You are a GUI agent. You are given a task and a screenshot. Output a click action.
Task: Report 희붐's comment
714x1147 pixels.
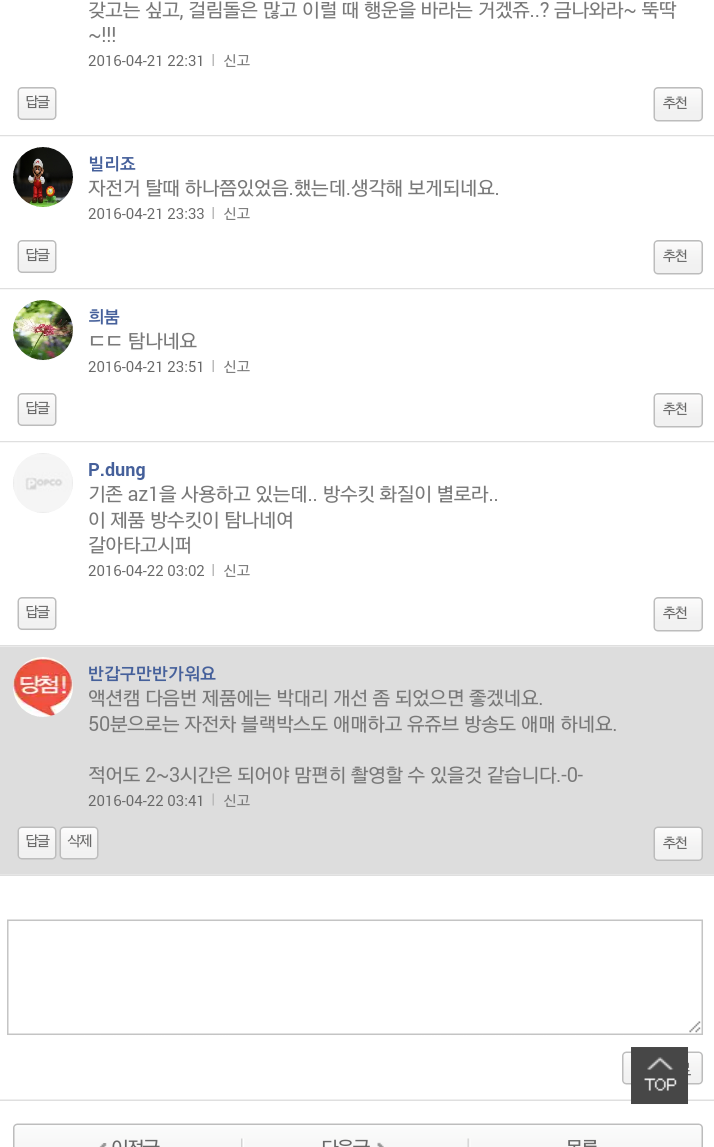[237, 367]
